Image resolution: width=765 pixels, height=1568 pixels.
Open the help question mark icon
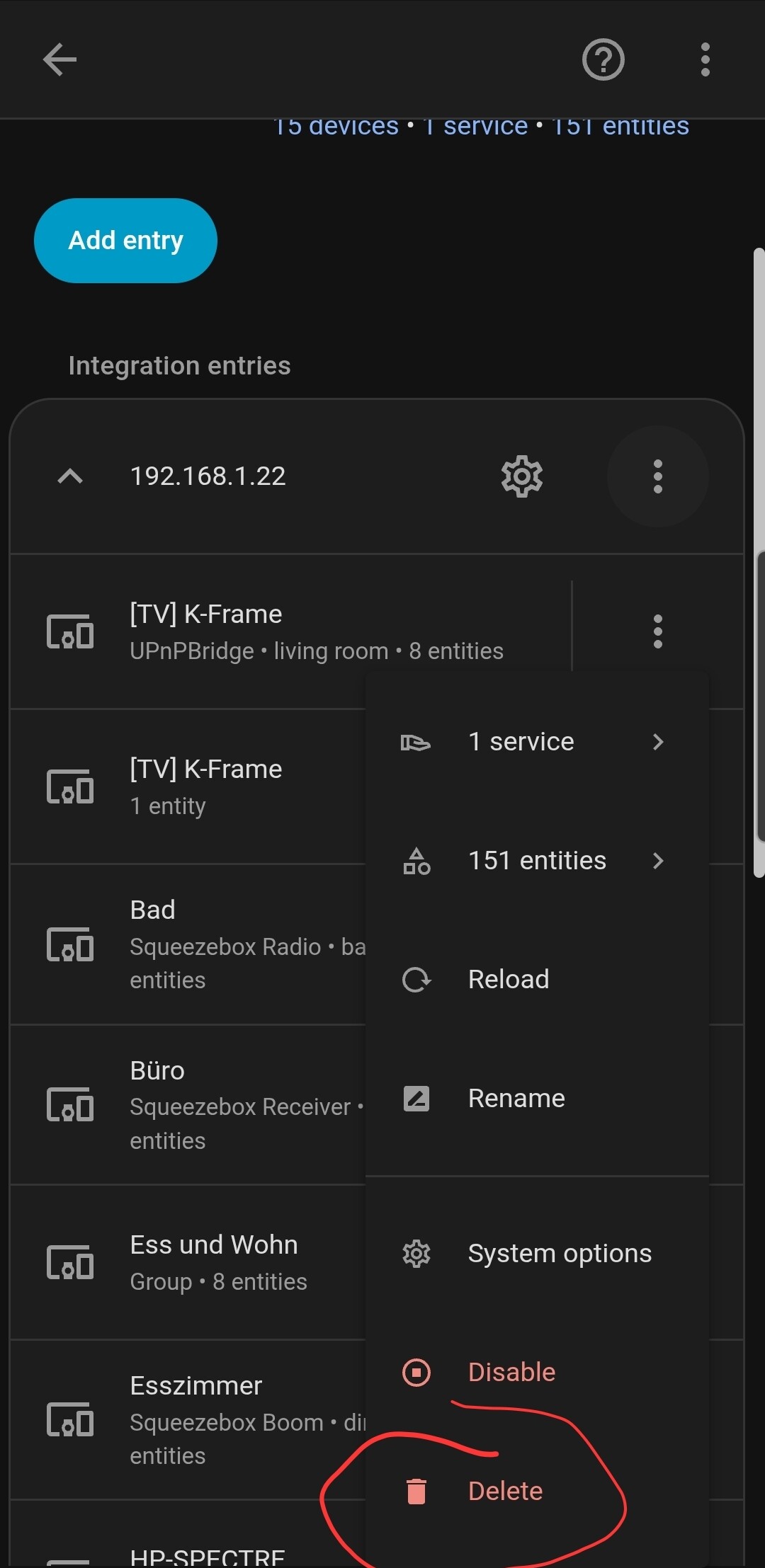[x=603, y=59]
